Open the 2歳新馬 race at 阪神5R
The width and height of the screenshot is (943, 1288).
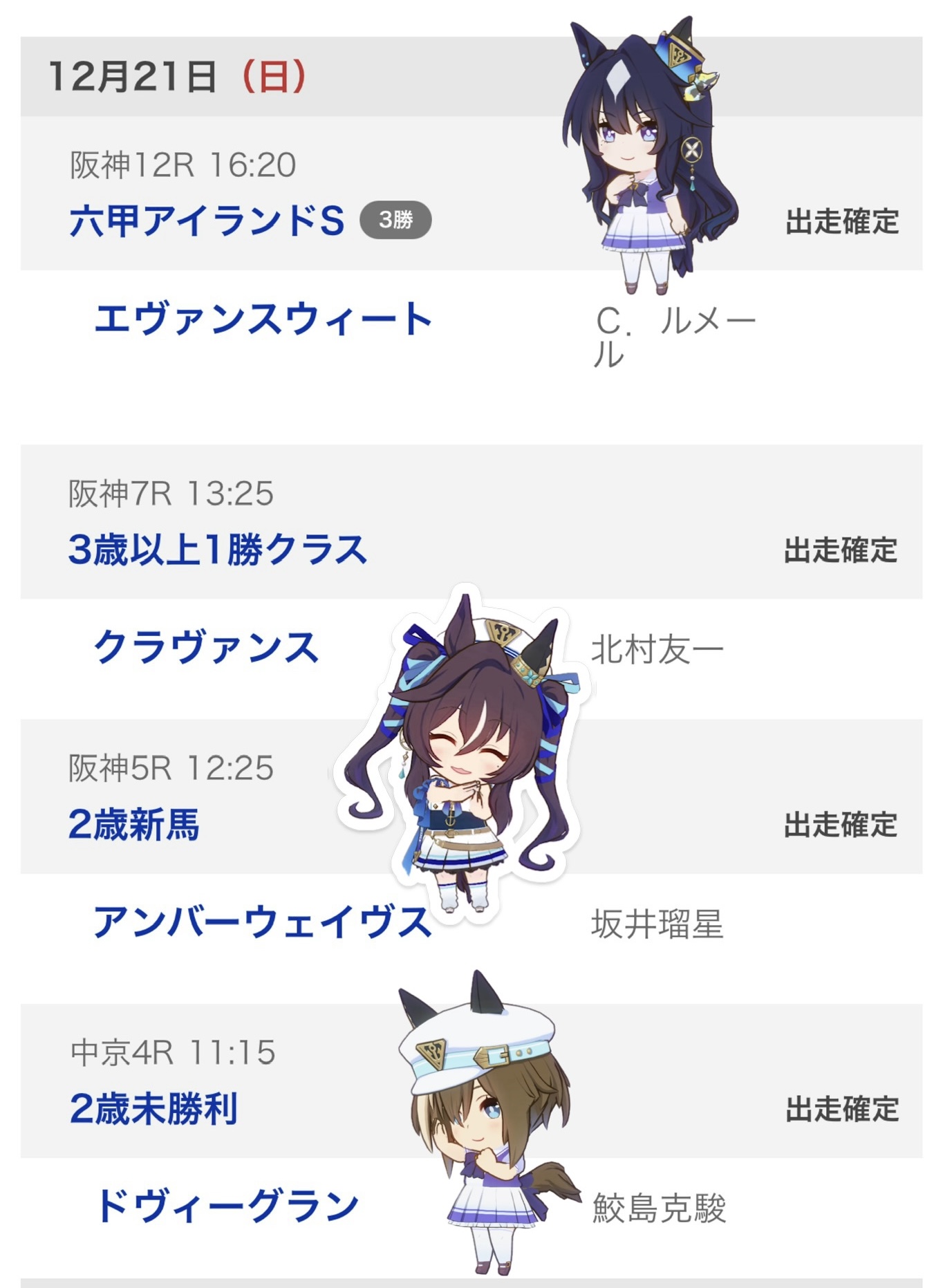[134, 824]
